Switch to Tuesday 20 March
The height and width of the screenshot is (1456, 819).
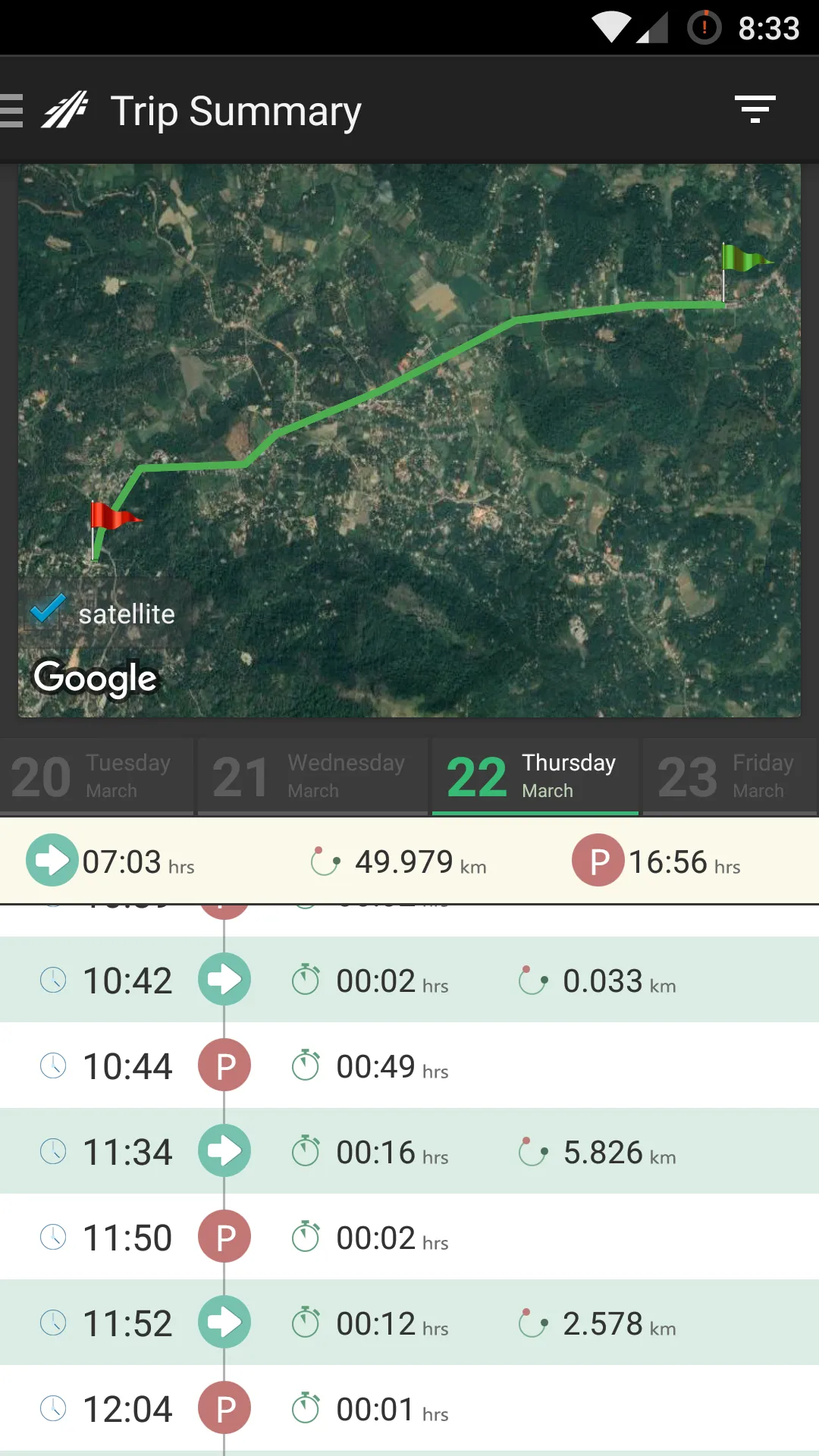96,776
